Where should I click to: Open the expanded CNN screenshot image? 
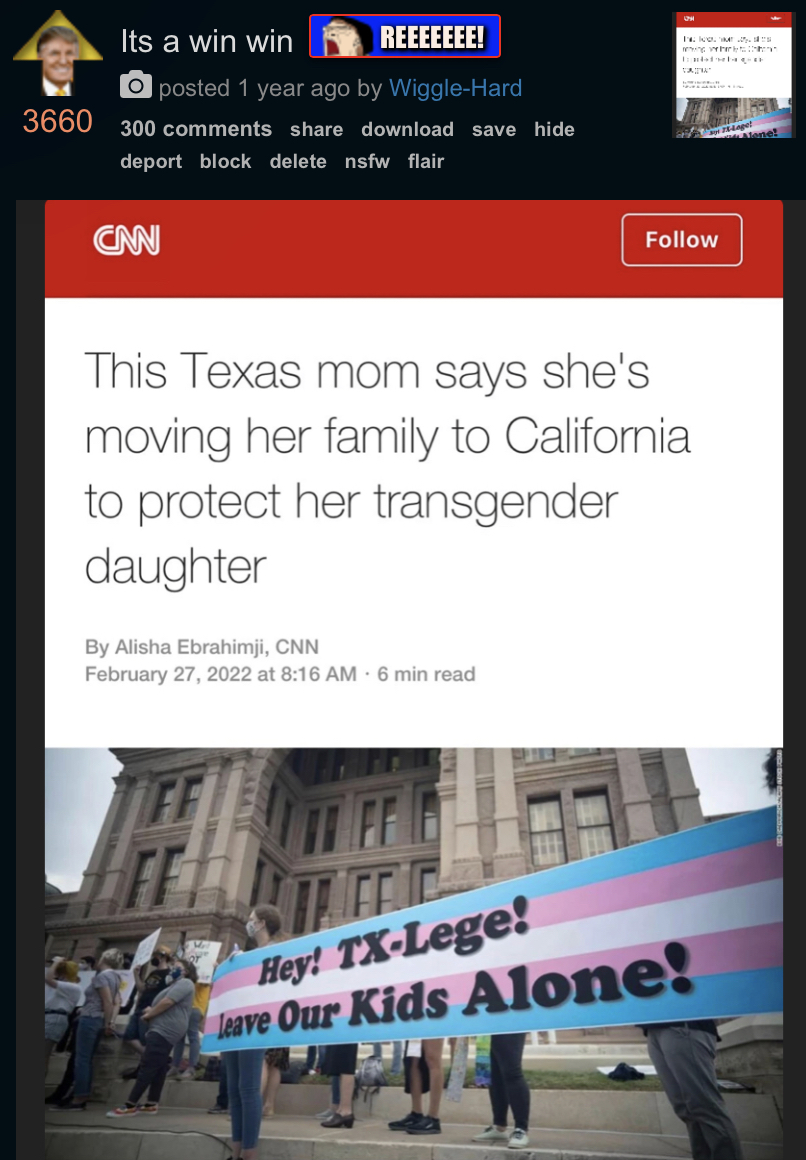413,680
